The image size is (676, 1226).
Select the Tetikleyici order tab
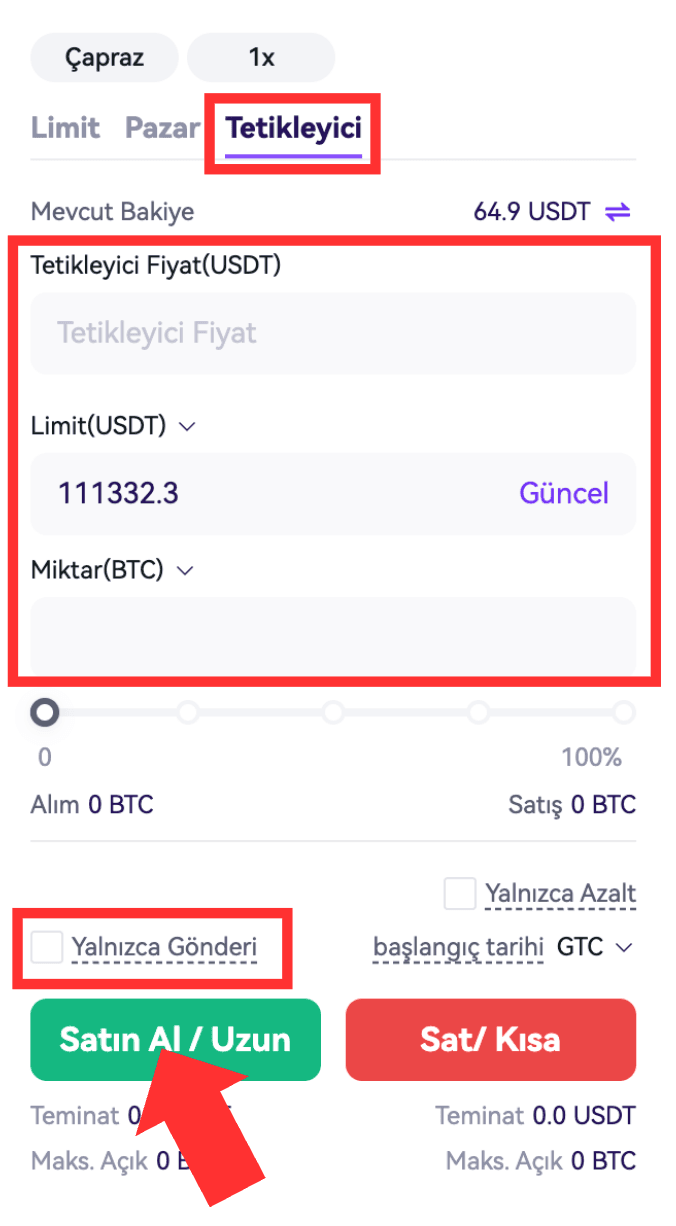293,128
